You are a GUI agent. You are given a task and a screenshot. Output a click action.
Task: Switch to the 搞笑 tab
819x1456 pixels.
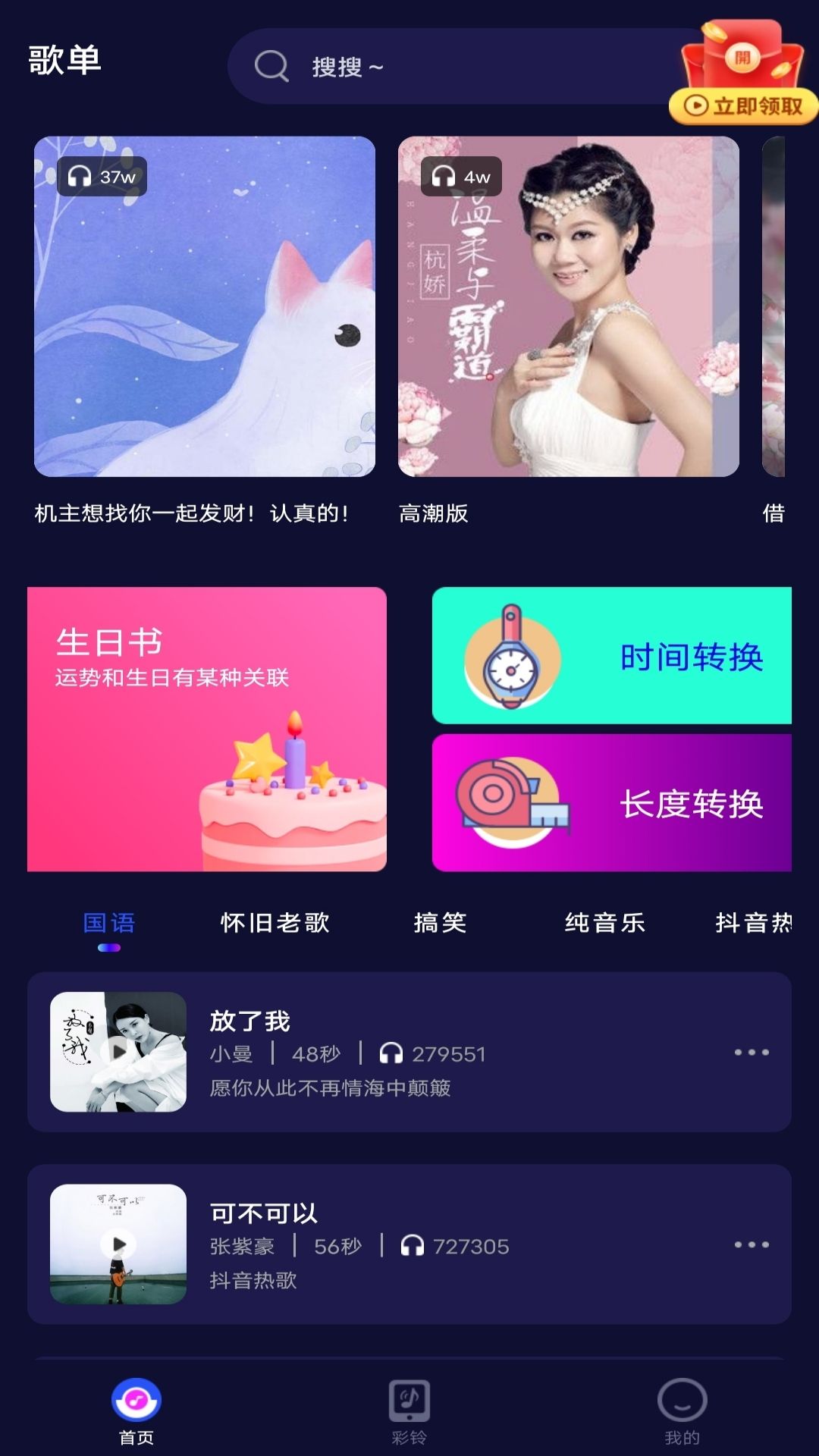pos(441,923)
